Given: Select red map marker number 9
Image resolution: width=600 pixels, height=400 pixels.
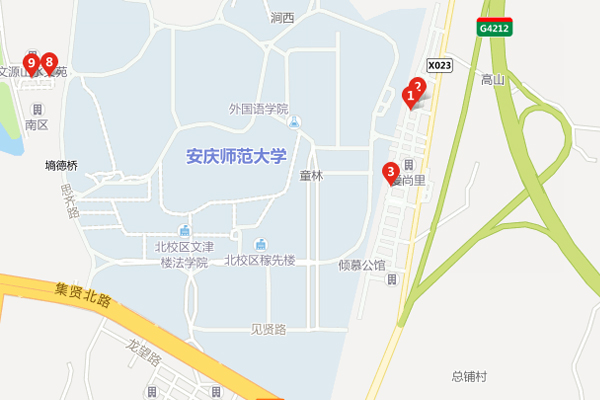Looking at the screenshot, I should [32, 64].
